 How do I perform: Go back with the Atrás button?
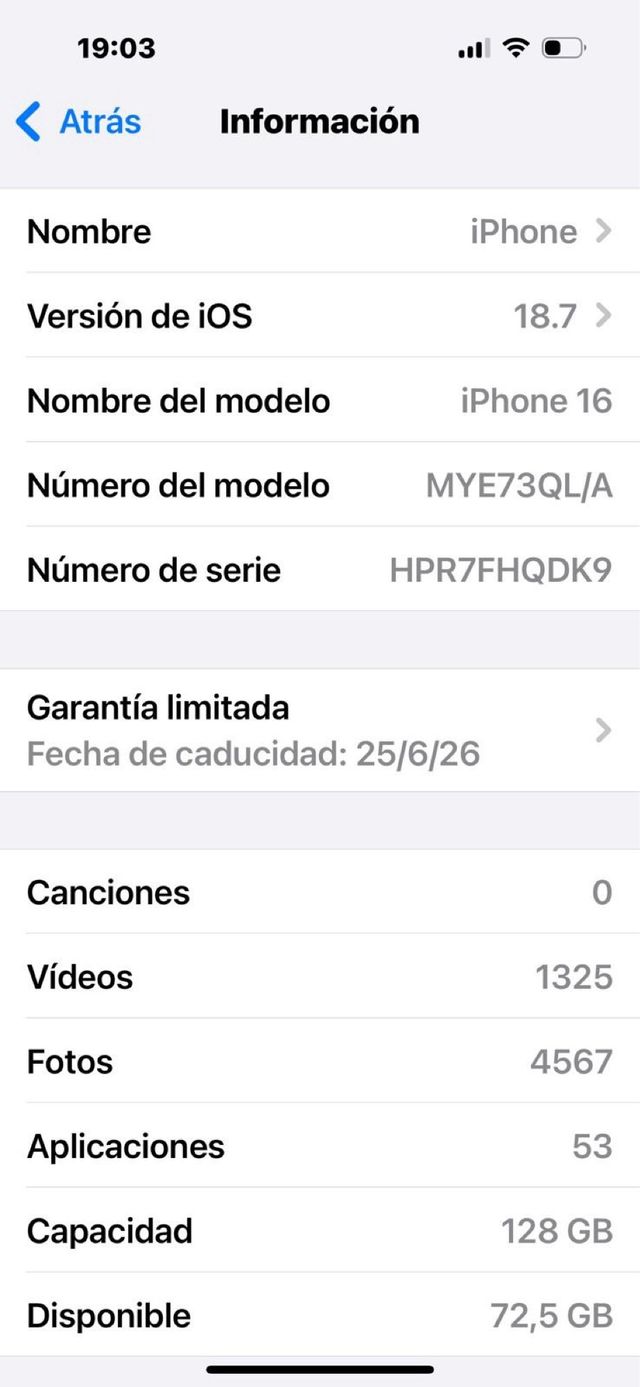(78, 122)
